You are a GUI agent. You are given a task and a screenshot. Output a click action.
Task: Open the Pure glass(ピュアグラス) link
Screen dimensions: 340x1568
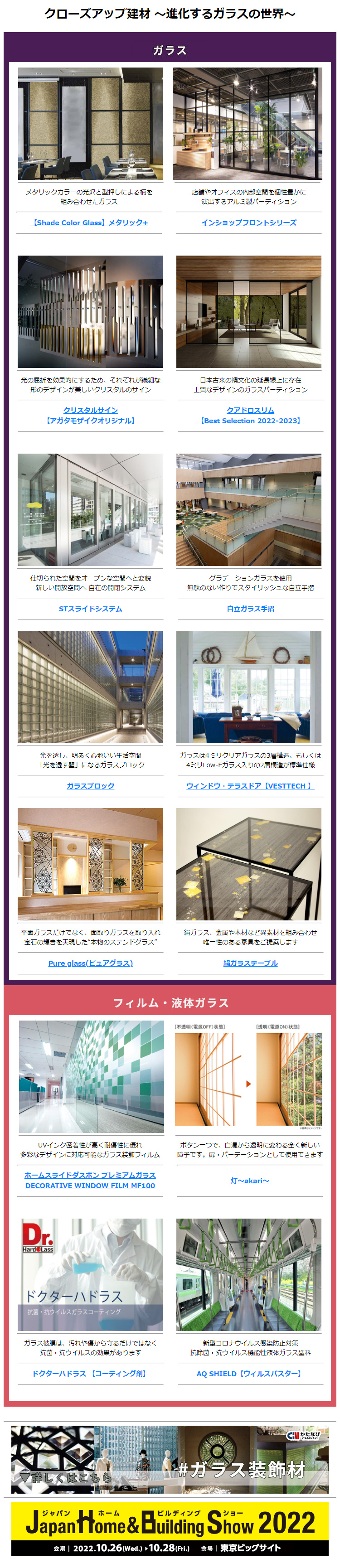[90, 963]
